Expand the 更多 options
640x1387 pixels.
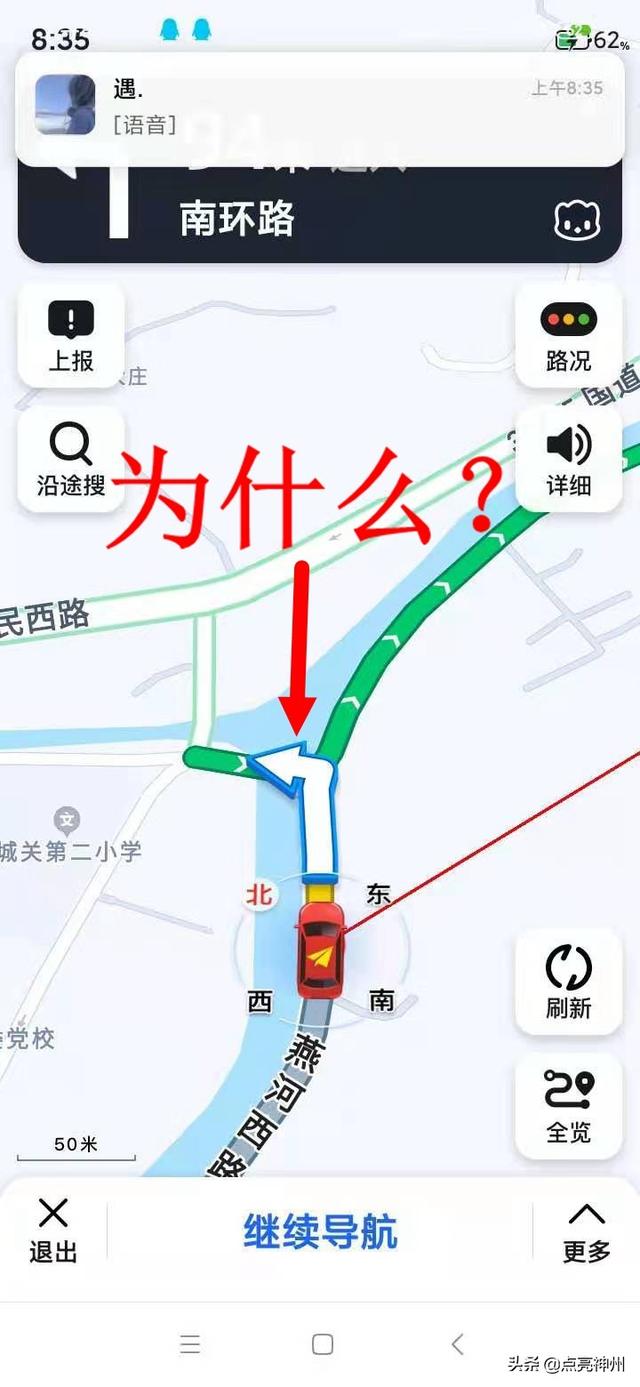(586, 1231)
